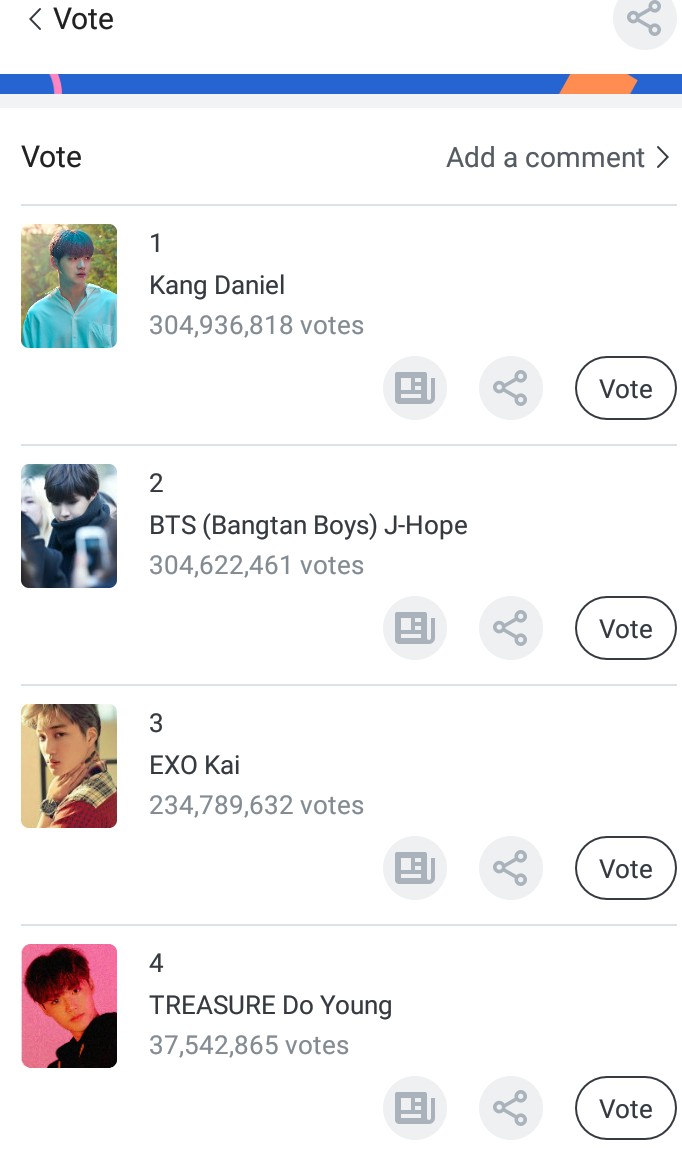Open news icon for Kang Daniel
The width and height of the screenshot is (682, 1154).
click(414, 388)
